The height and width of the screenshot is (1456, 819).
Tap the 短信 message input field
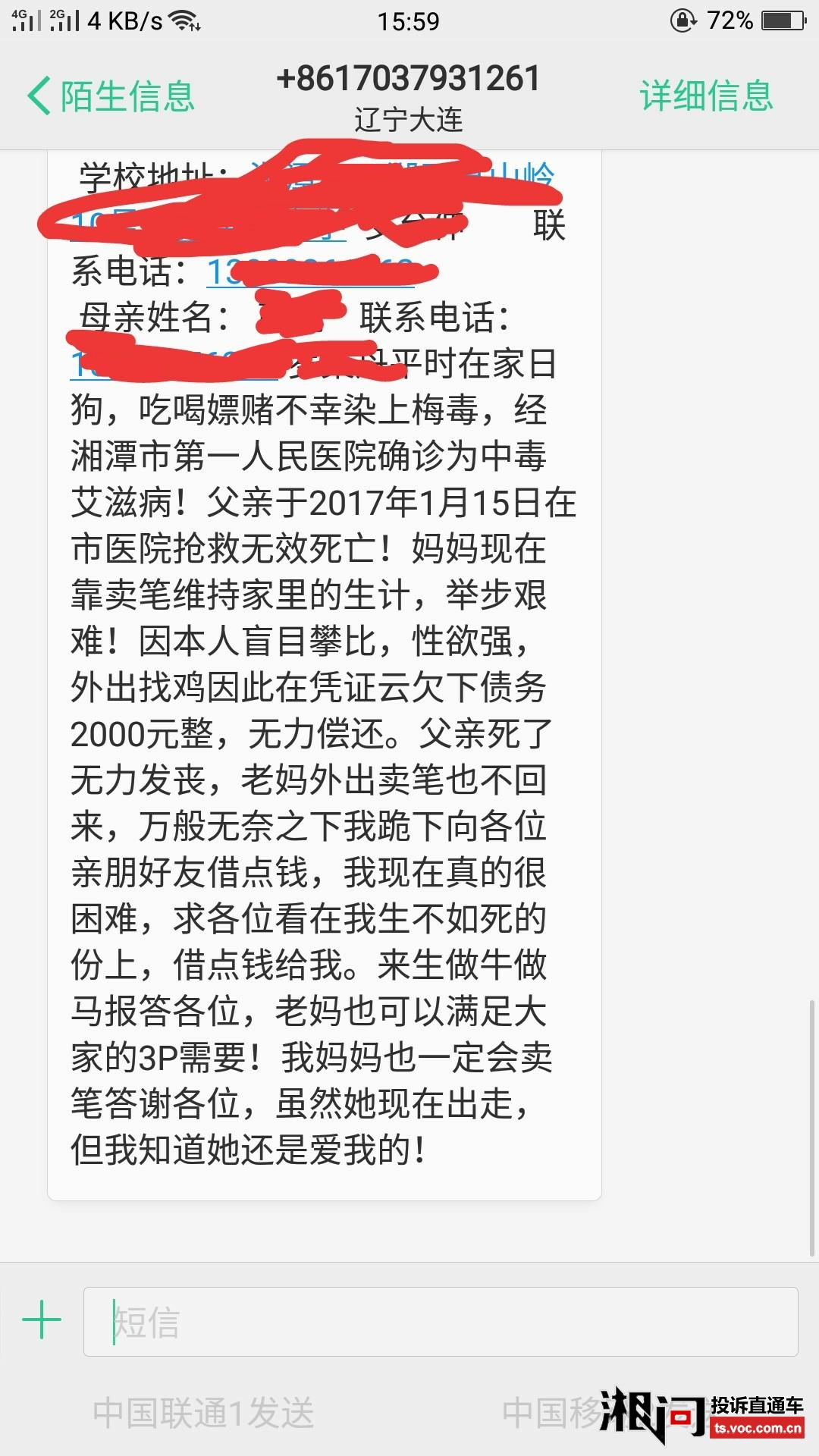(x=441, y=1321)
